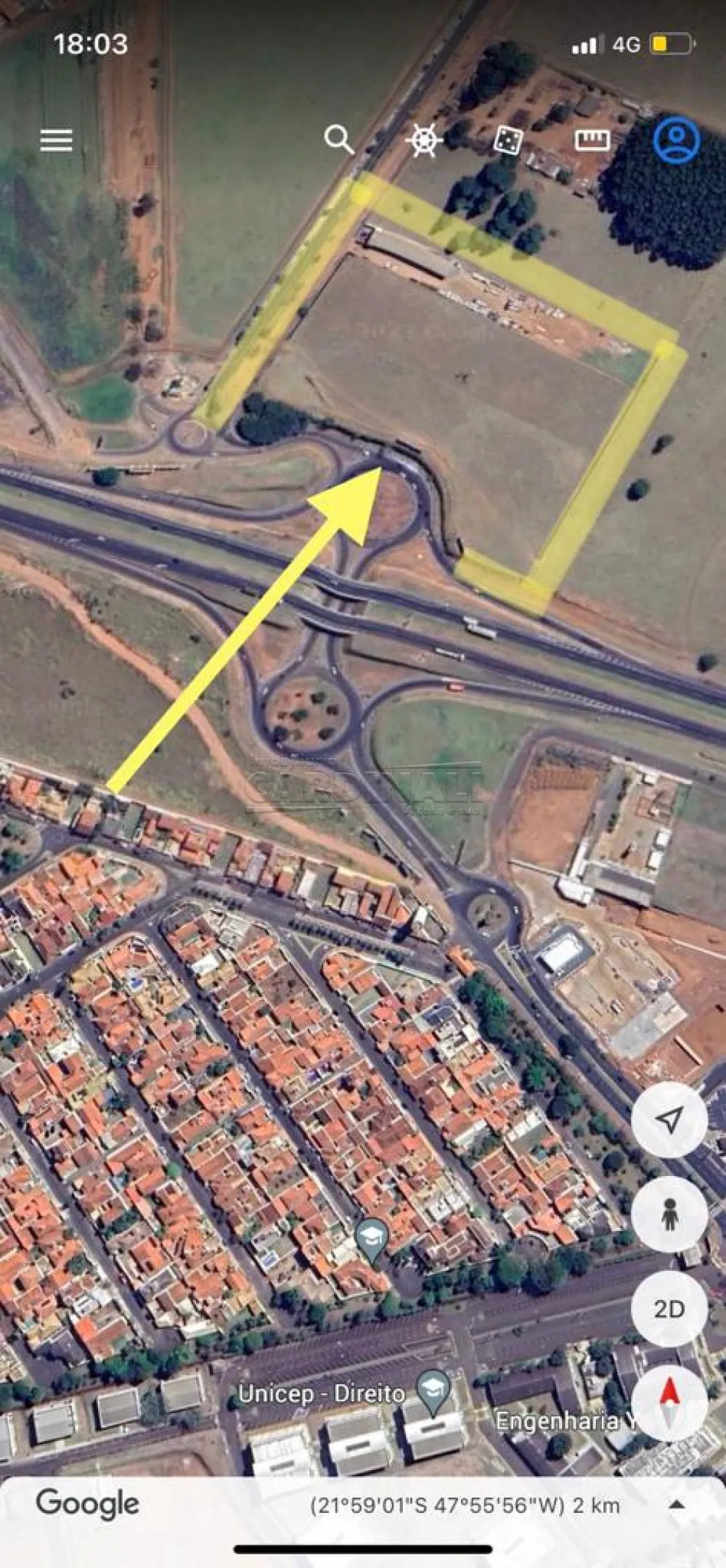Open the ruler measuring tool

(592, 139)
